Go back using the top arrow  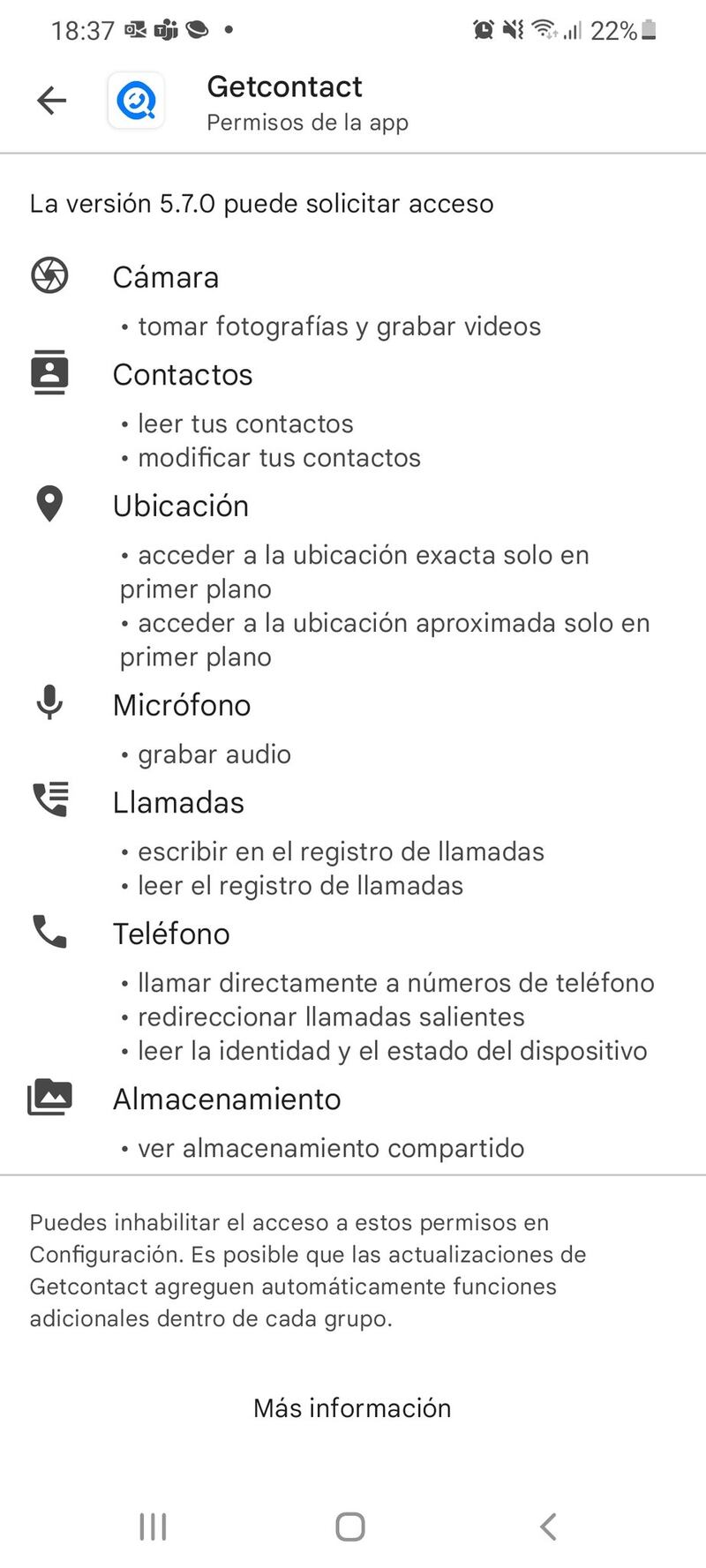coord(51,101)
